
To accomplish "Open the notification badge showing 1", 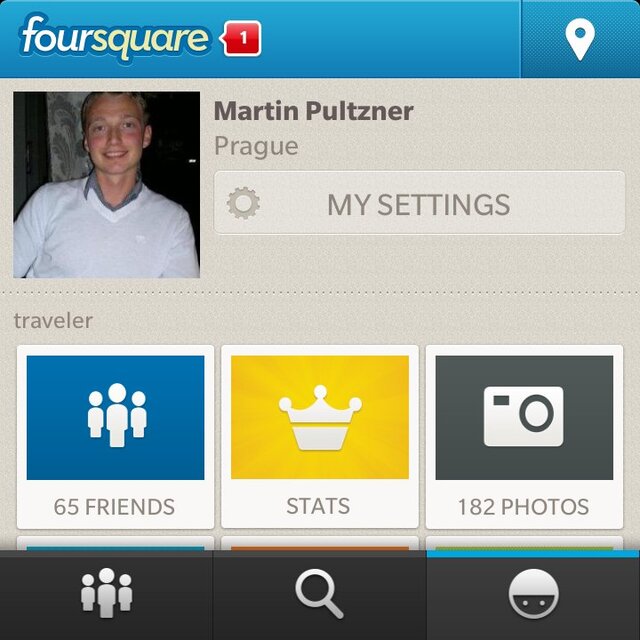I will (241, 39).
